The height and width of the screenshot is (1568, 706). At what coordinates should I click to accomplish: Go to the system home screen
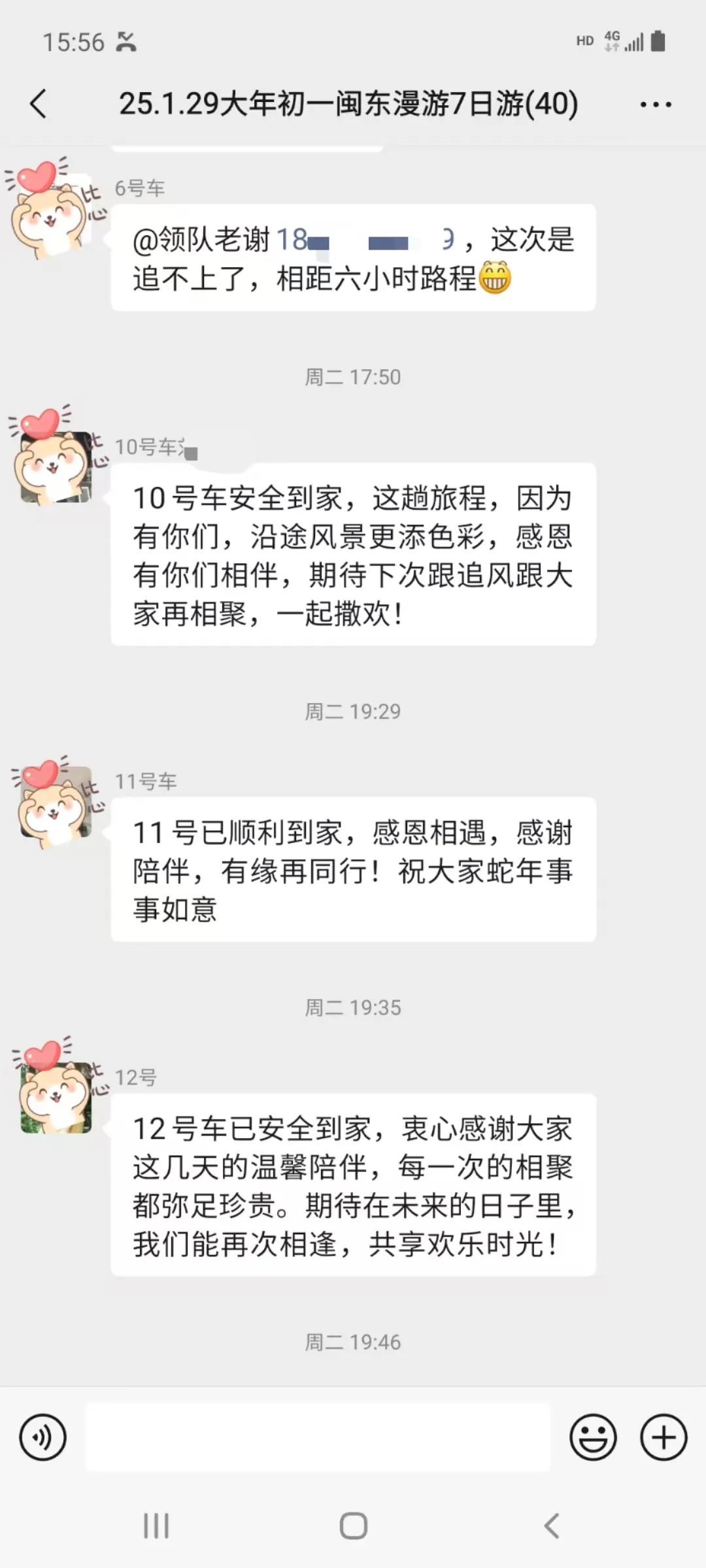pyautogui.click(x=354, y=1526)
